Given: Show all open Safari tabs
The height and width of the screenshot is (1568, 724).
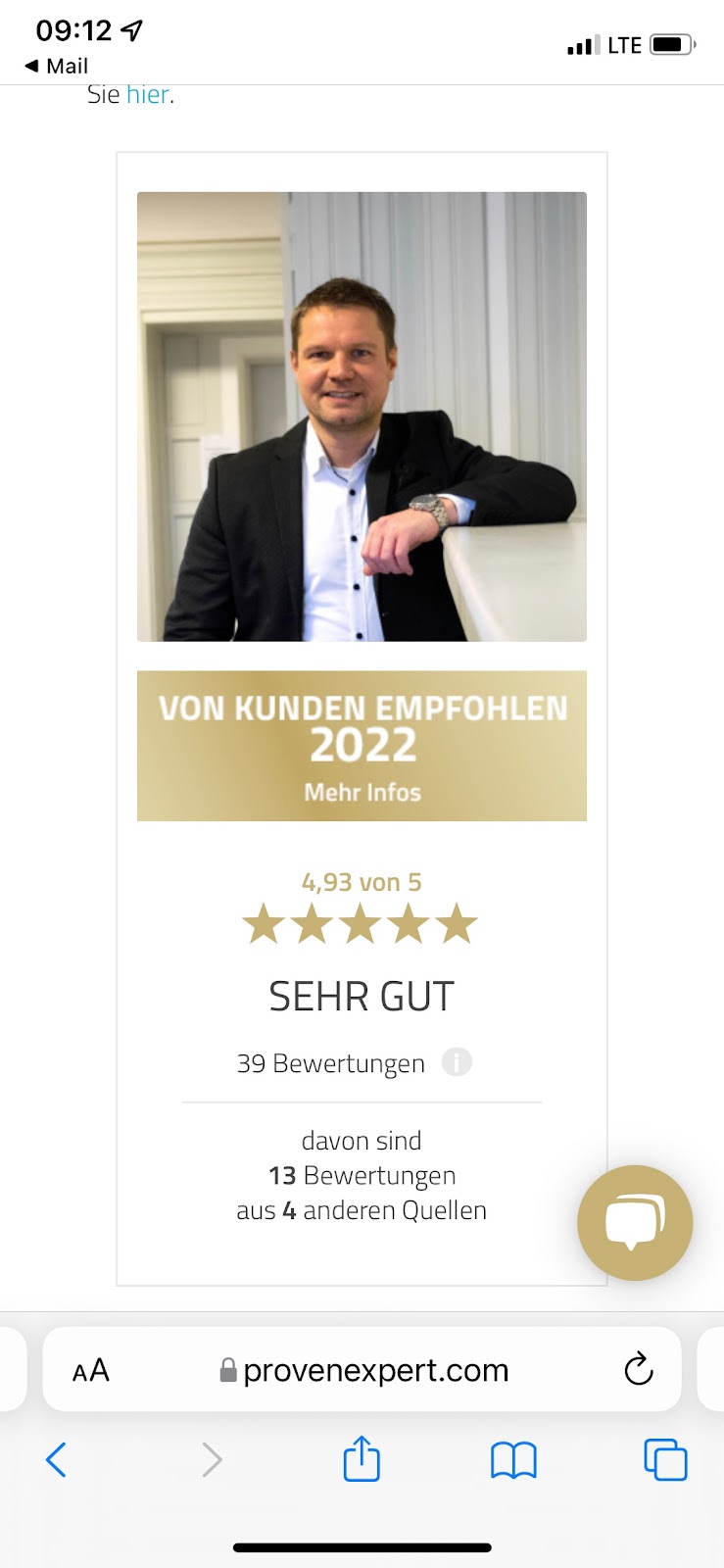Looking at the screenshot, I should tap(665, 1460).
